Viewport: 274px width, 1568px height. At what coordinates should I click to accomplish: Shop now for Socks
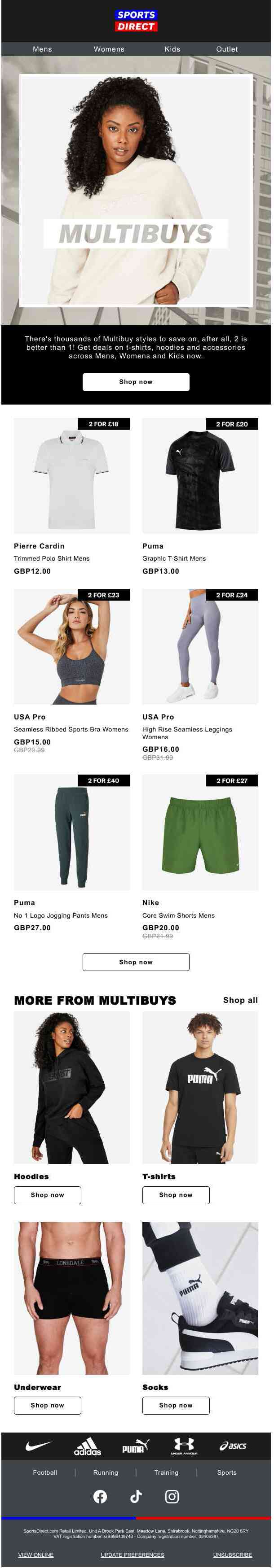(176, 1406)
